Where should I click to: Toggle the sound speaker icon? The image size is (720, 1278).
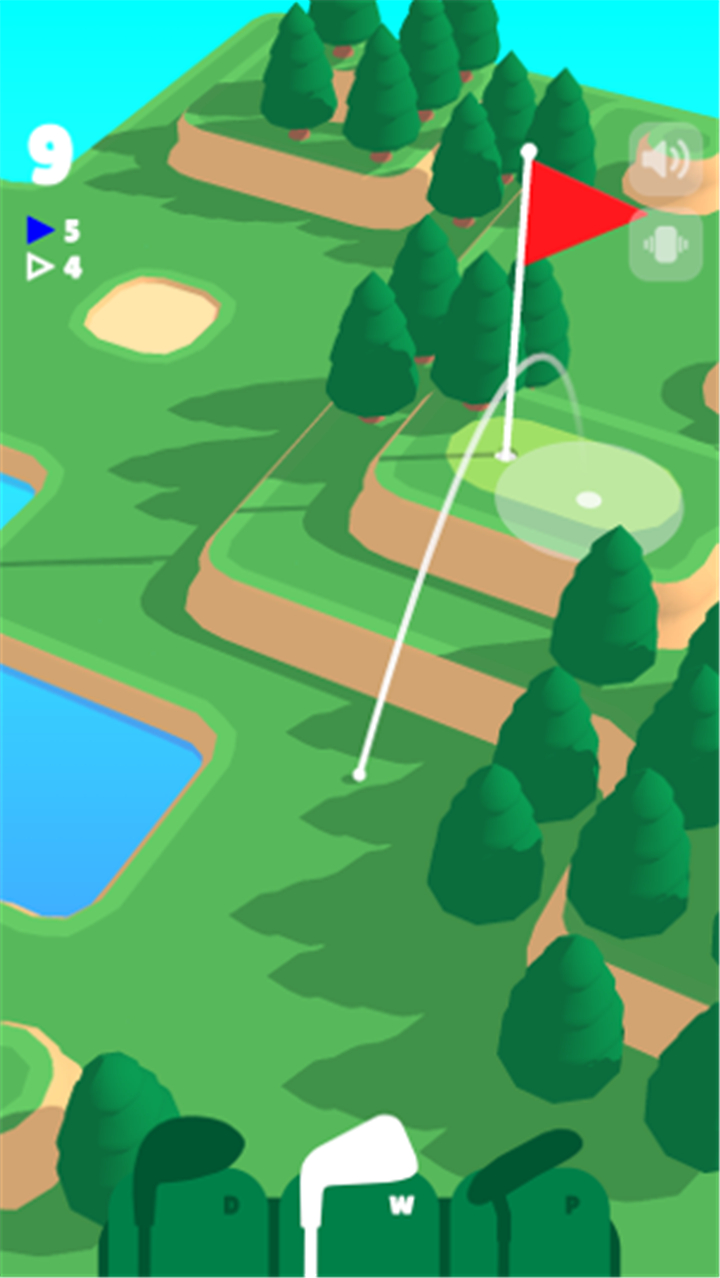[x=666, y=160]
